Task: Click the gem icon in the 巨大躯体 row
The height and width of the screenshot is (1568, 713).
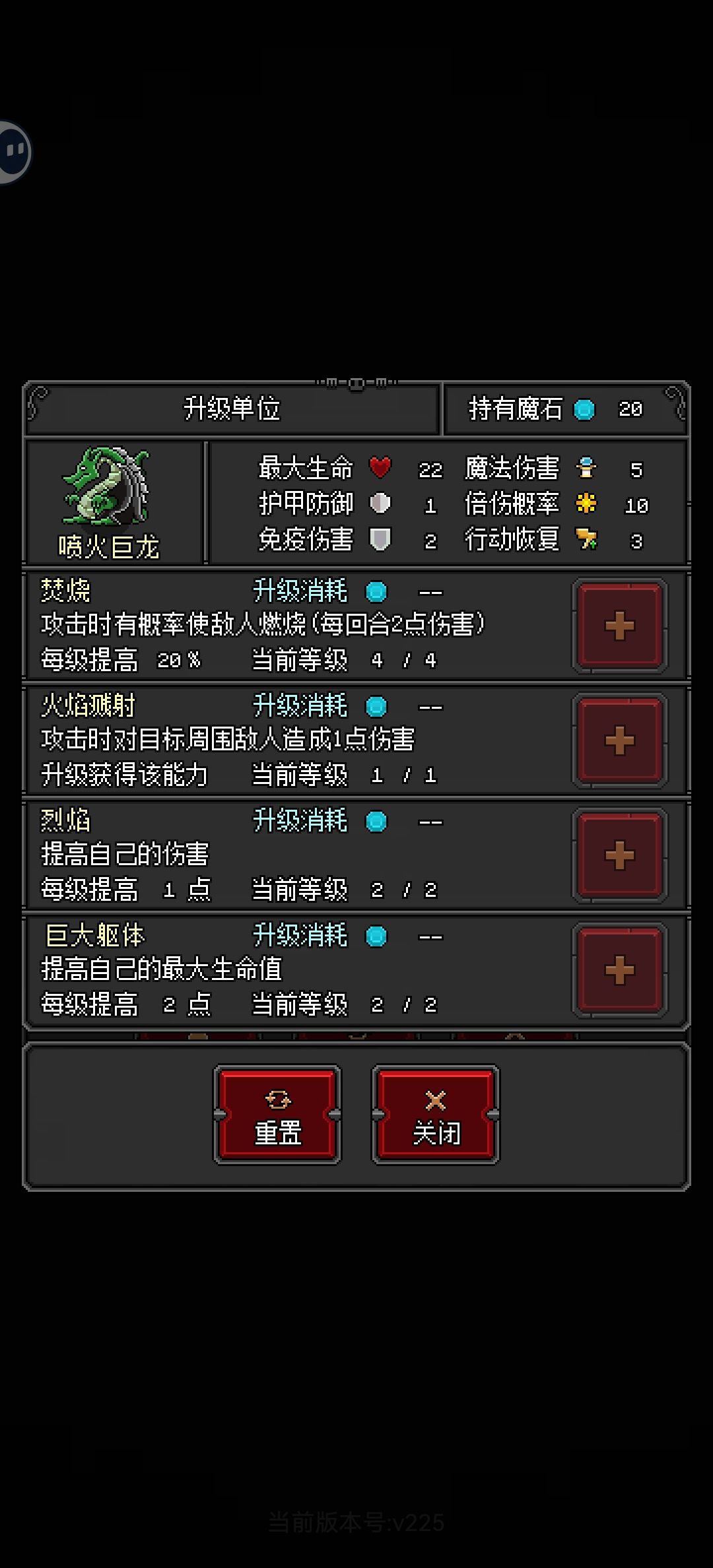Action: 376,936
